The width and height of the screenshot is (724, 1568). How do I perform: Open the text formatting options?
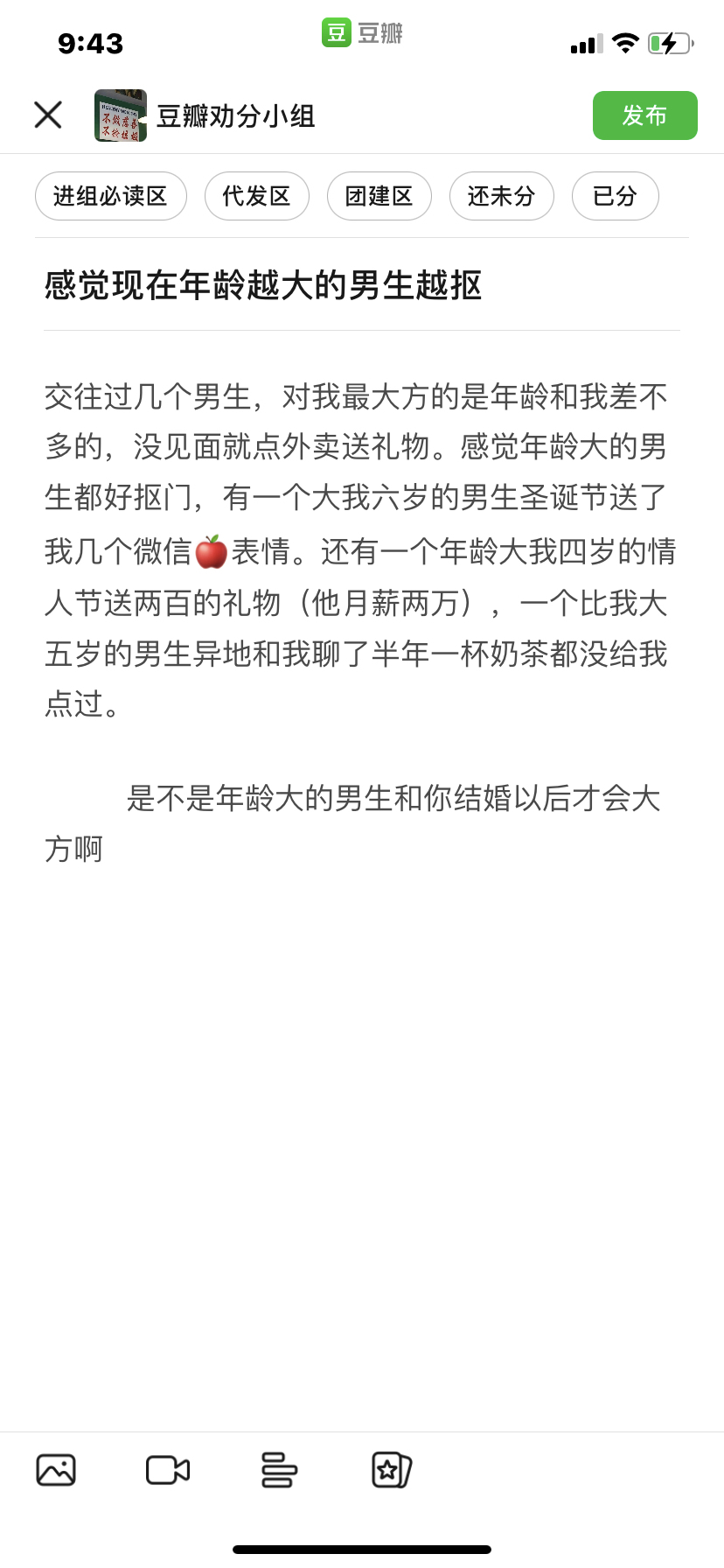pos(280,1470)
